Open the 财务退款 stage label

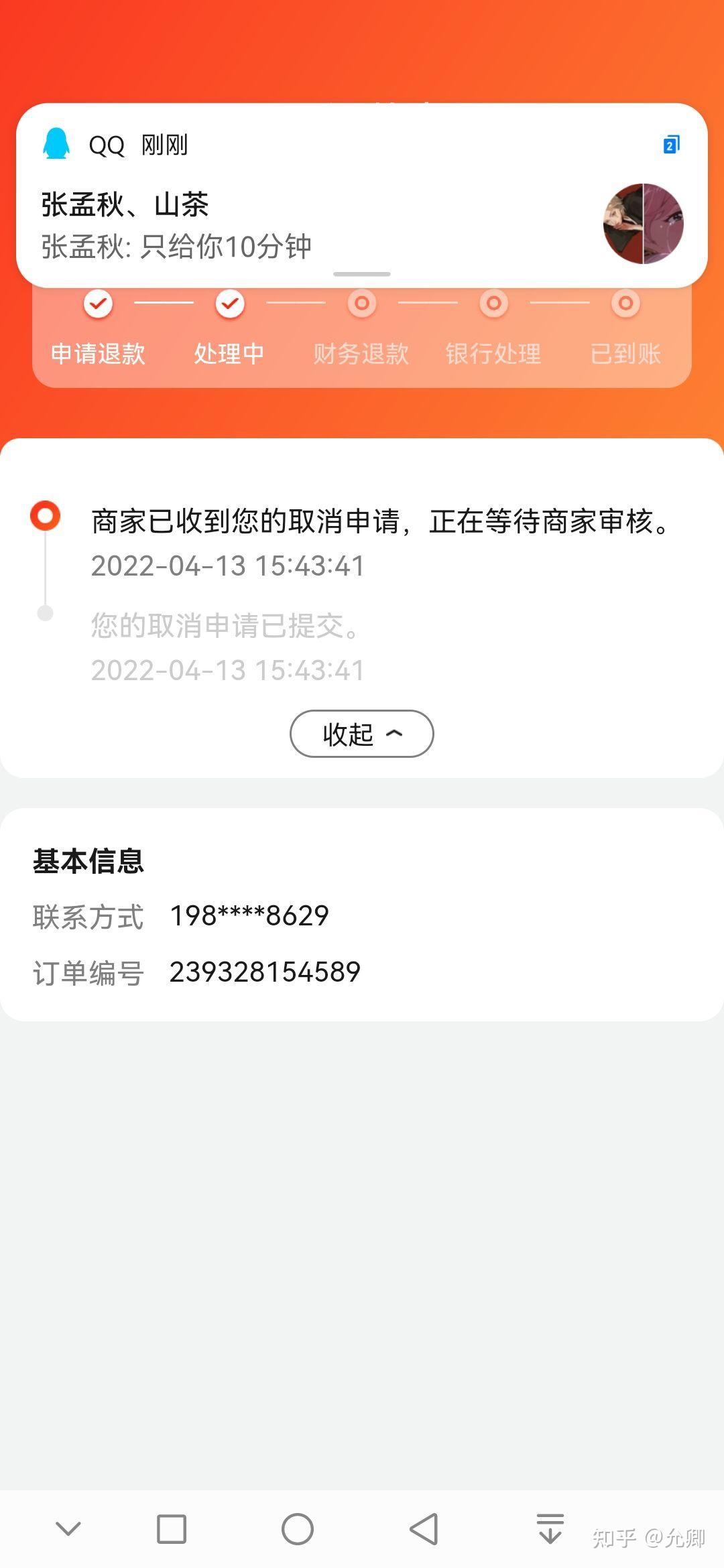(361, 353)
